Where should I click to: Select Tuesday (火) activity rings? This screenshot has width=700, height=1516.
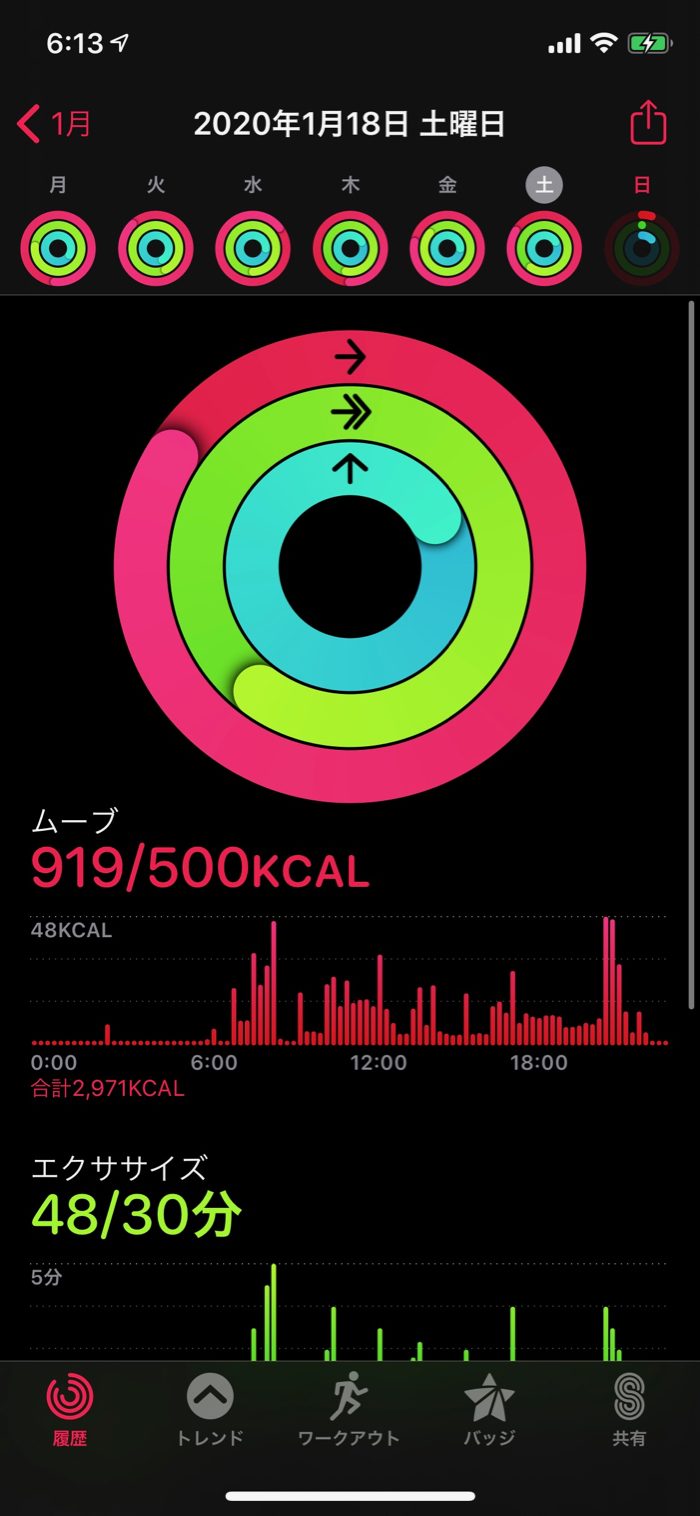pos(155,249)
